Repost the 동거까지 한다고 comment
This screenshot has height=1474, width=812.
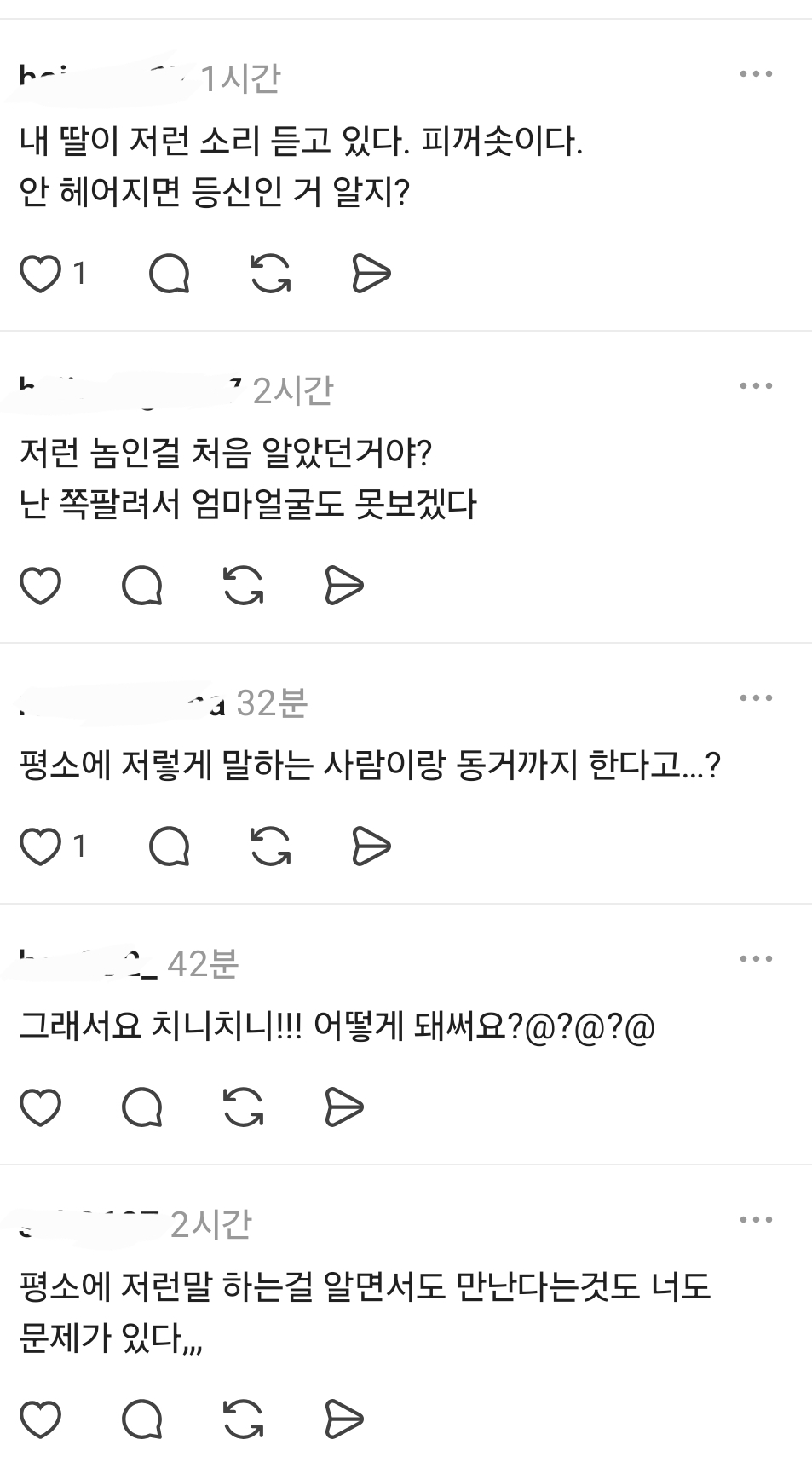[270, 847]
